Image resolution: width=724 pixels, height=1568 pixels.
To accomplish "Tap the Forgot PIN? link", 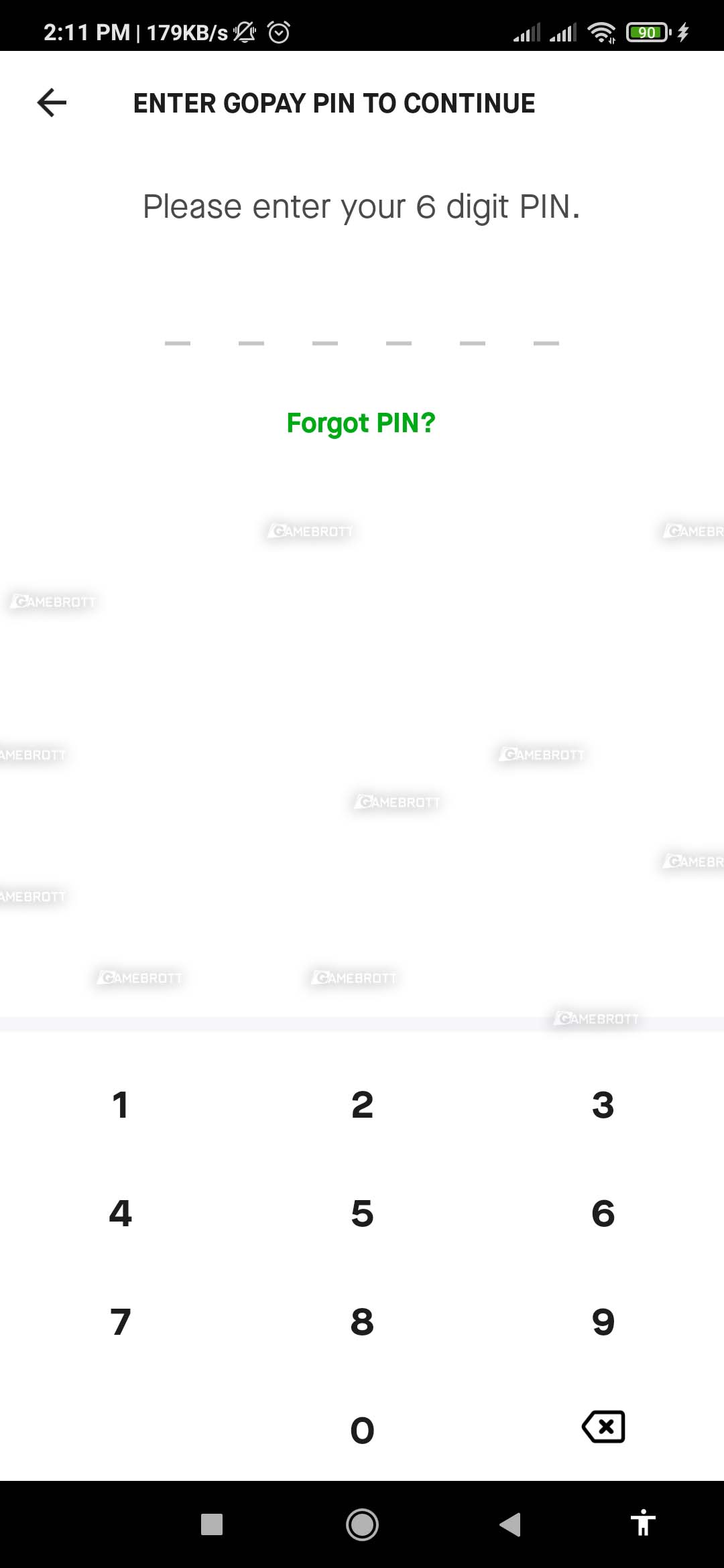I will (361, 423).
